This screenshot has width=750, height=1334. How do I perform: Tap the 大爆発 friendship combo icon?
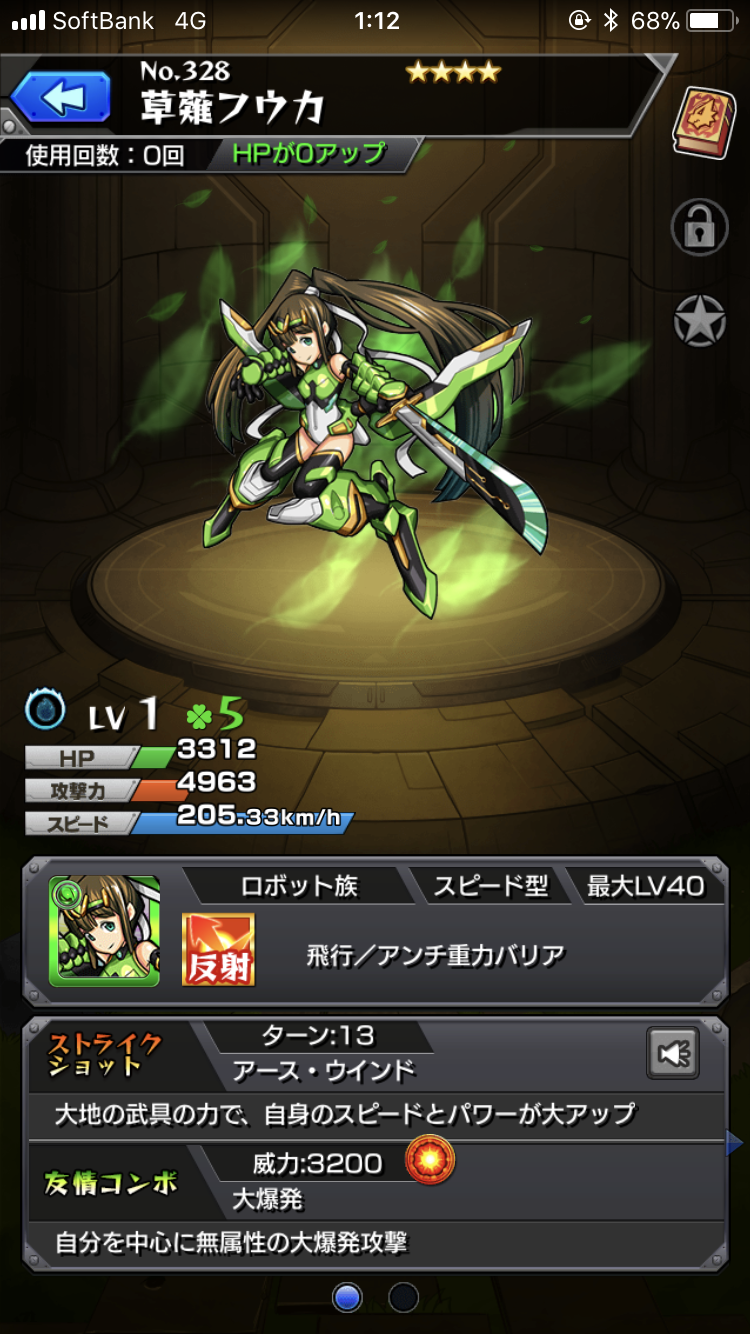click(x=430, y=1161)
